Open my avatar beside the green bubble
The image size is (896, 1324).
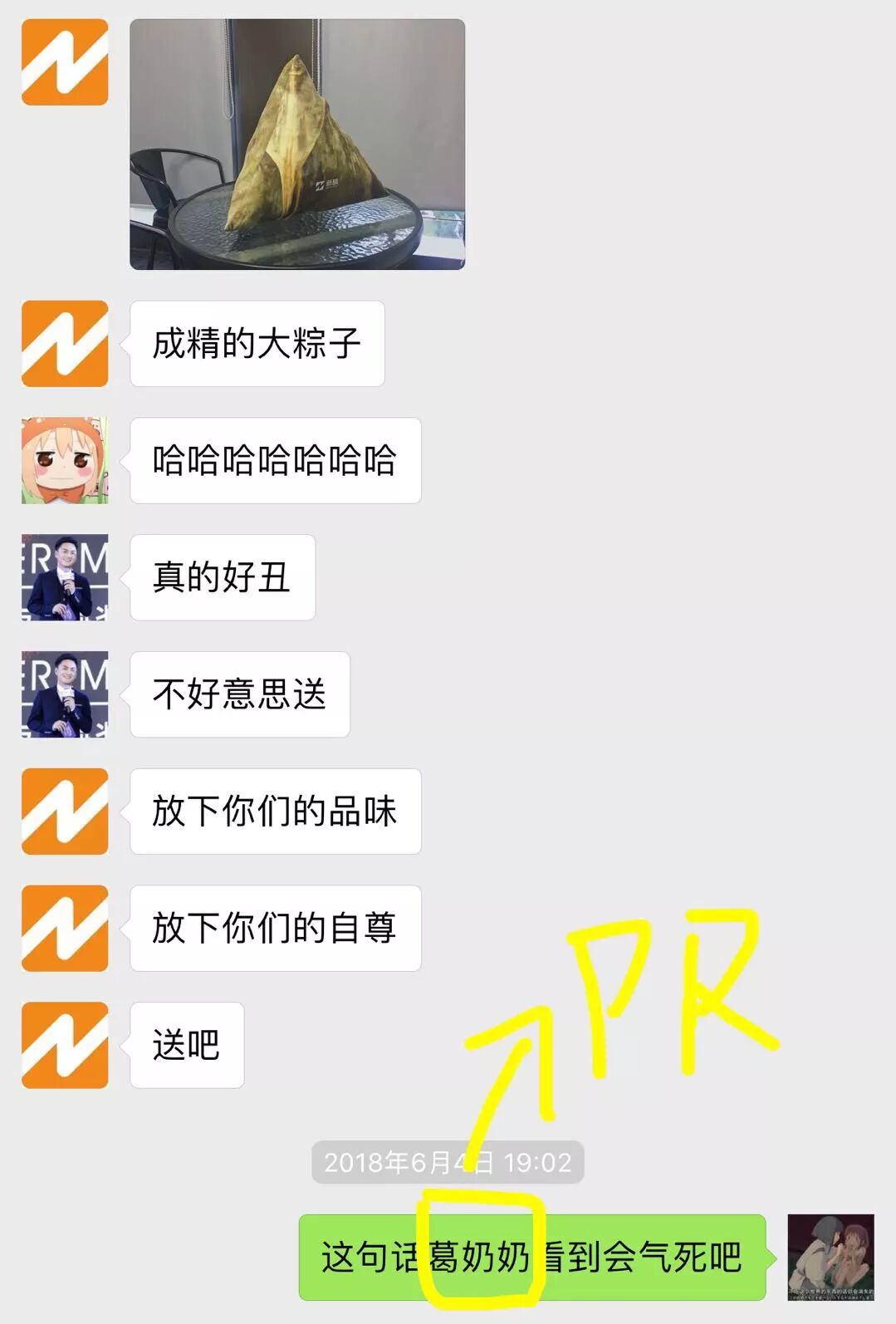coord(830,1257)
